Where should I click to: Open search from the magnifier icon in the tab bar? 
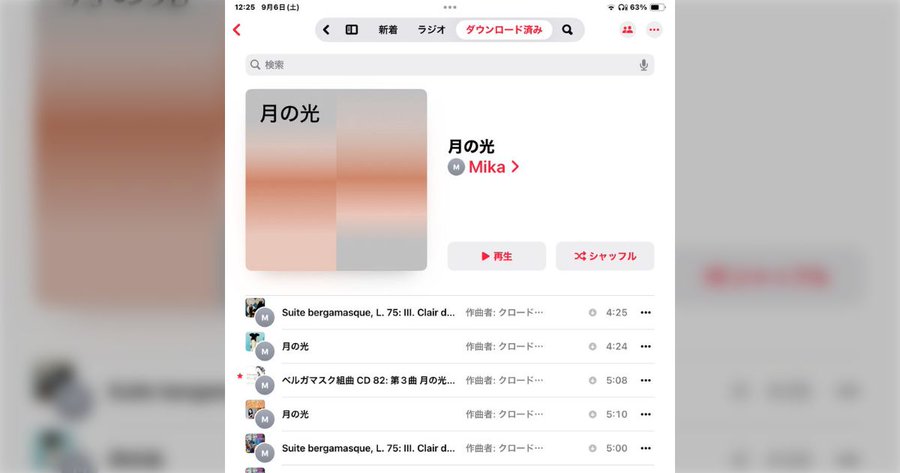(x=568, y=30)
